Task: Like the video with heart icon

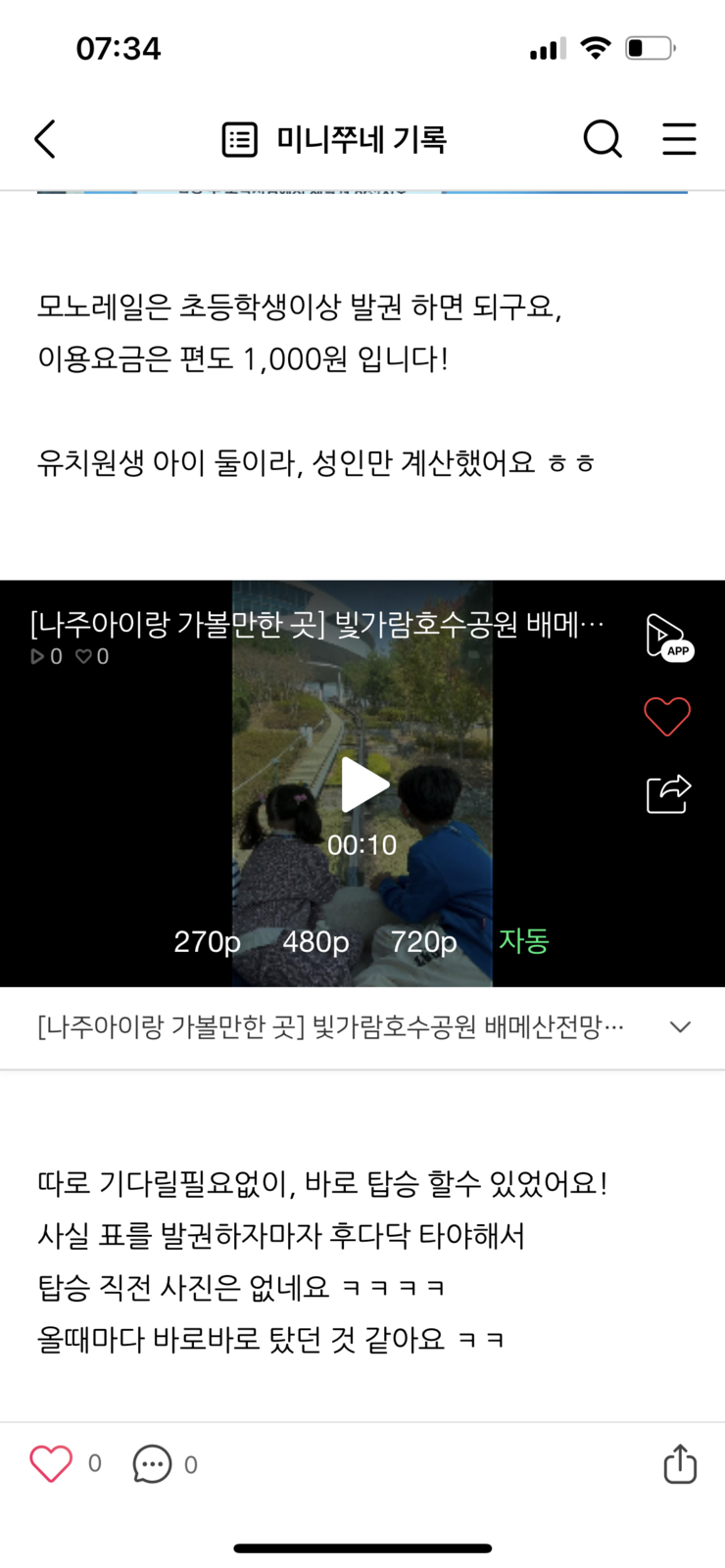Action: coord(667,716)
